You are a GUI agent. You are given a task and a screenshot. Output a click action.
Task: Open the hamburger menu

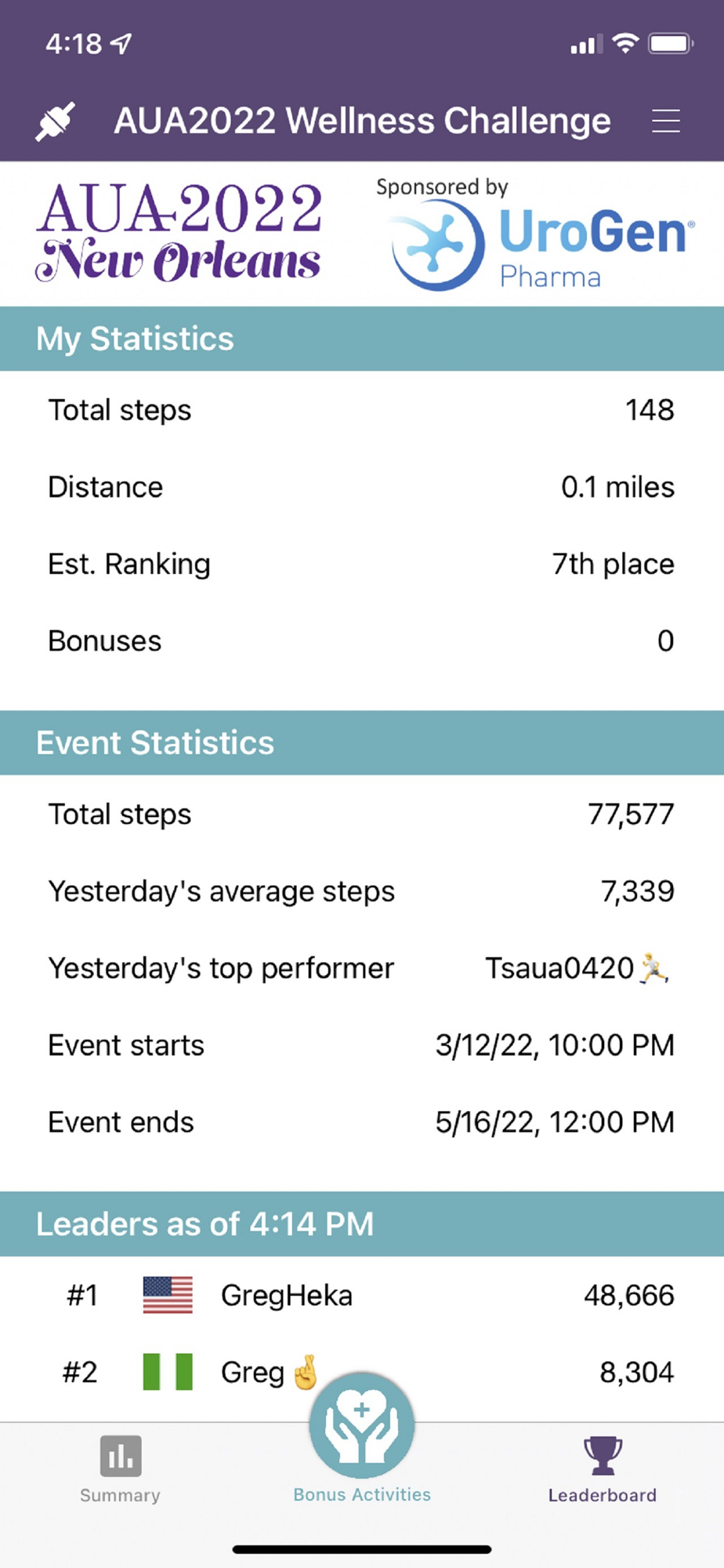tap(665, 122)
